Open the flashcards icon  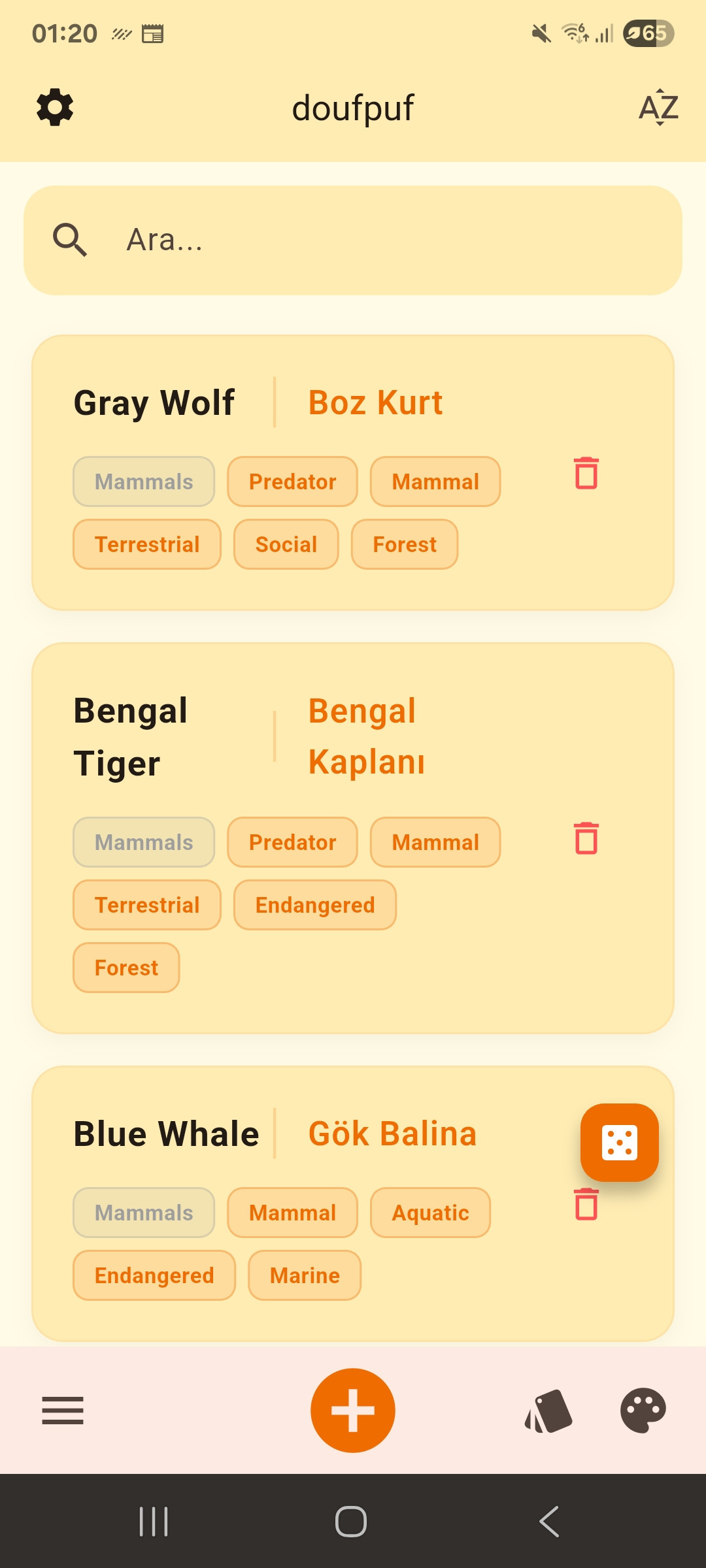[548, 1411]
